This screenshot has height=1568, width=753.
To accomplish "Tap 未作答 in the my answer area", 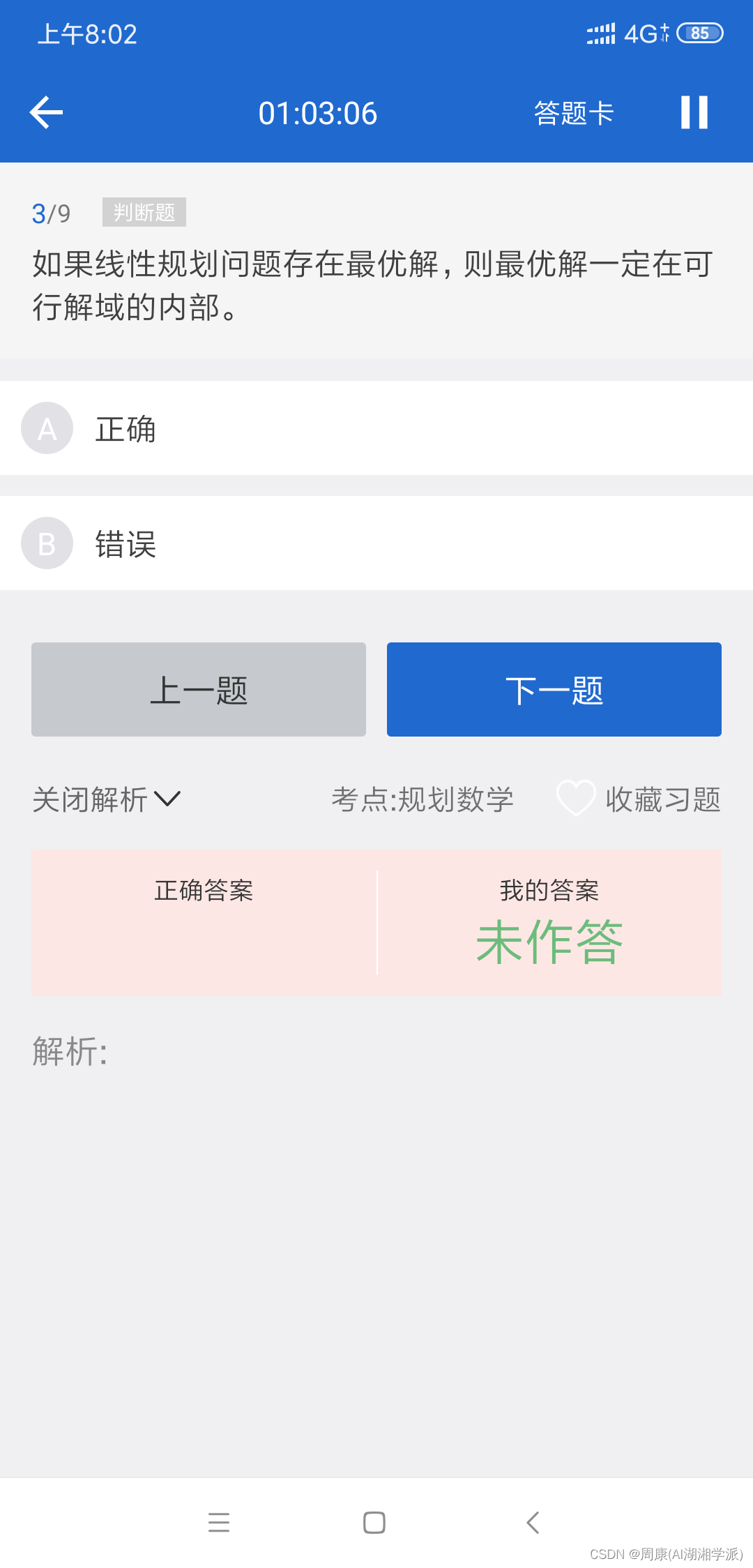I will pos(549,942).
